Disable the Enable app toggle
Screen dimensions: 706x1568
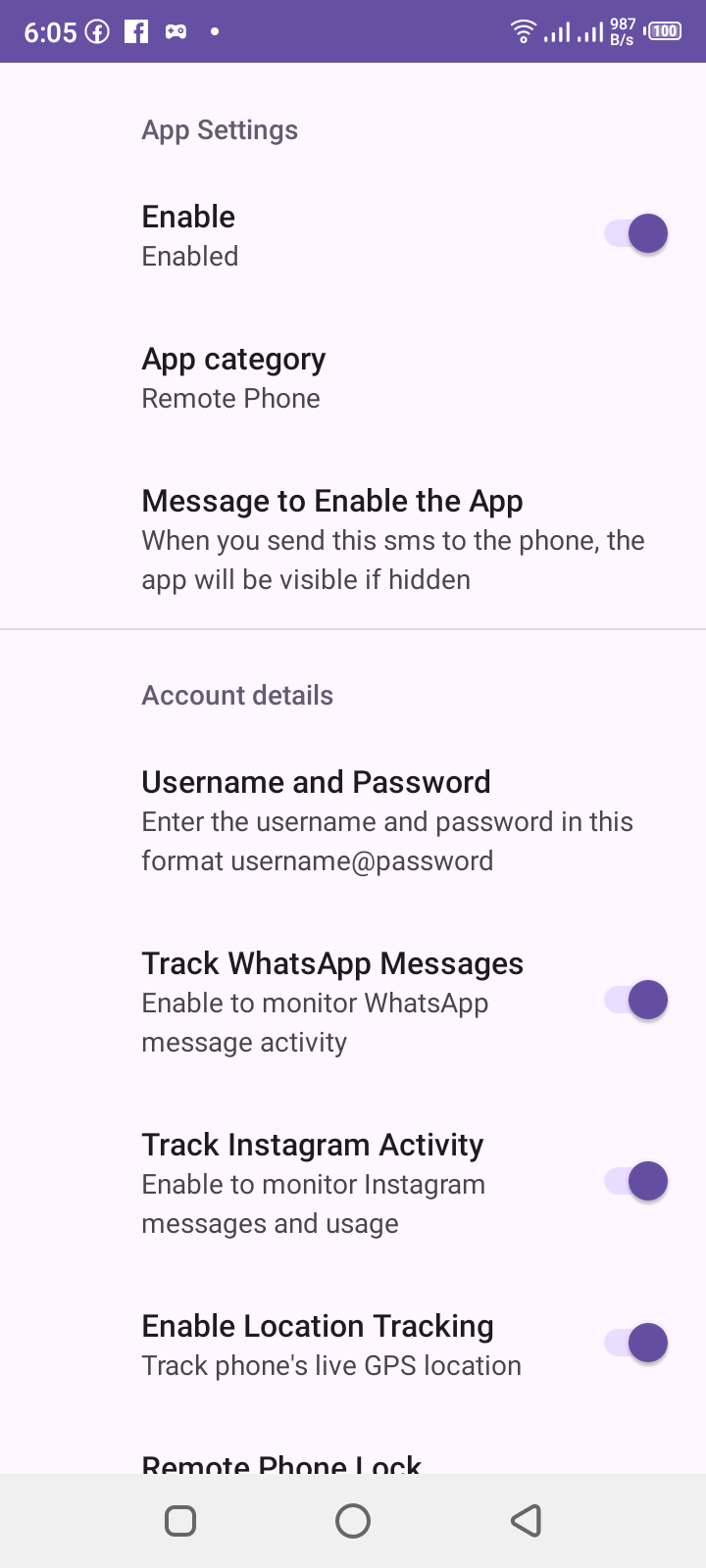636,233
